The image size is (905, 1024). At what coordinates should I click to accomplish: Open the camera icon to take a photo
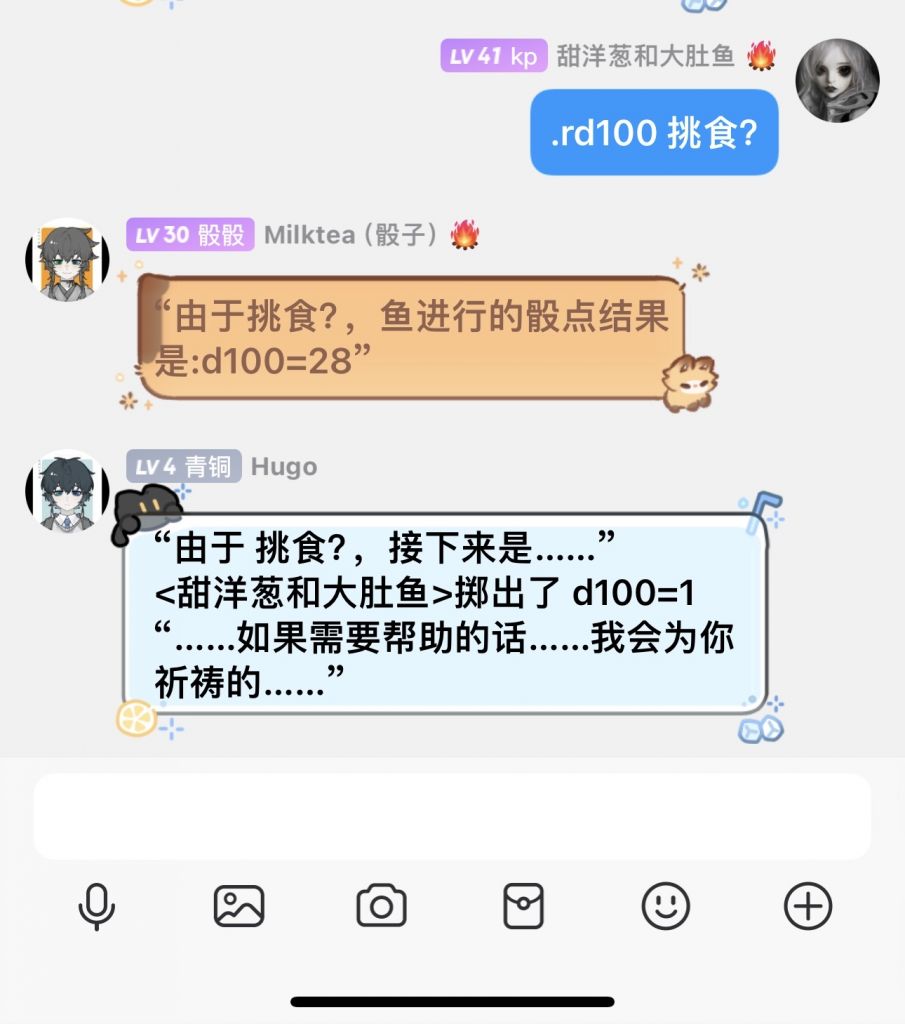[381, 906]
